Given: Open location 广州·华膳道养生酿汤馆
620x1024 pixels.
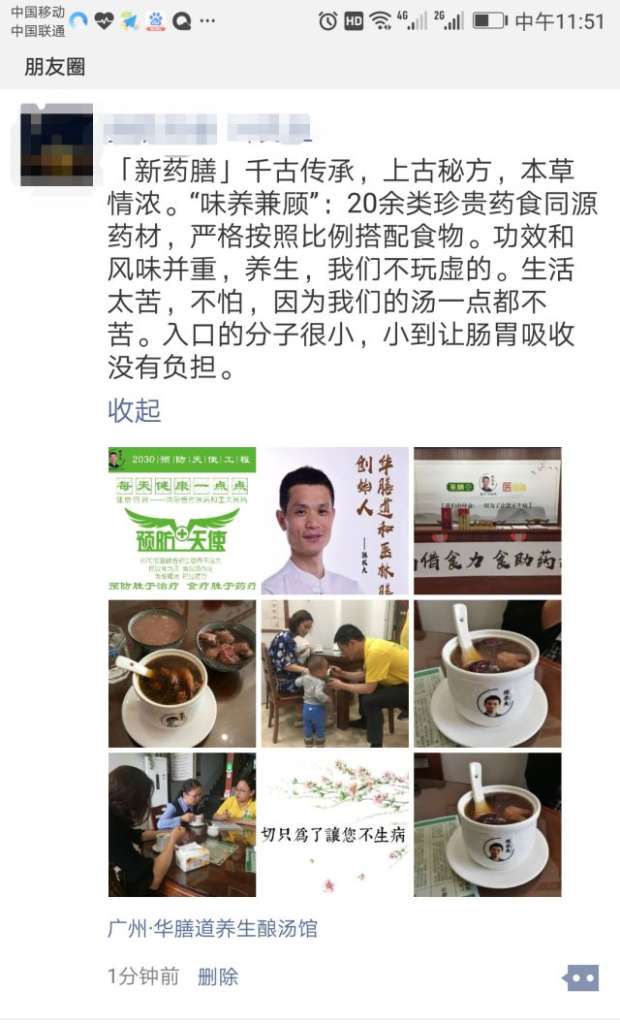Looking at the screenshot, I should tap(212, 928).
